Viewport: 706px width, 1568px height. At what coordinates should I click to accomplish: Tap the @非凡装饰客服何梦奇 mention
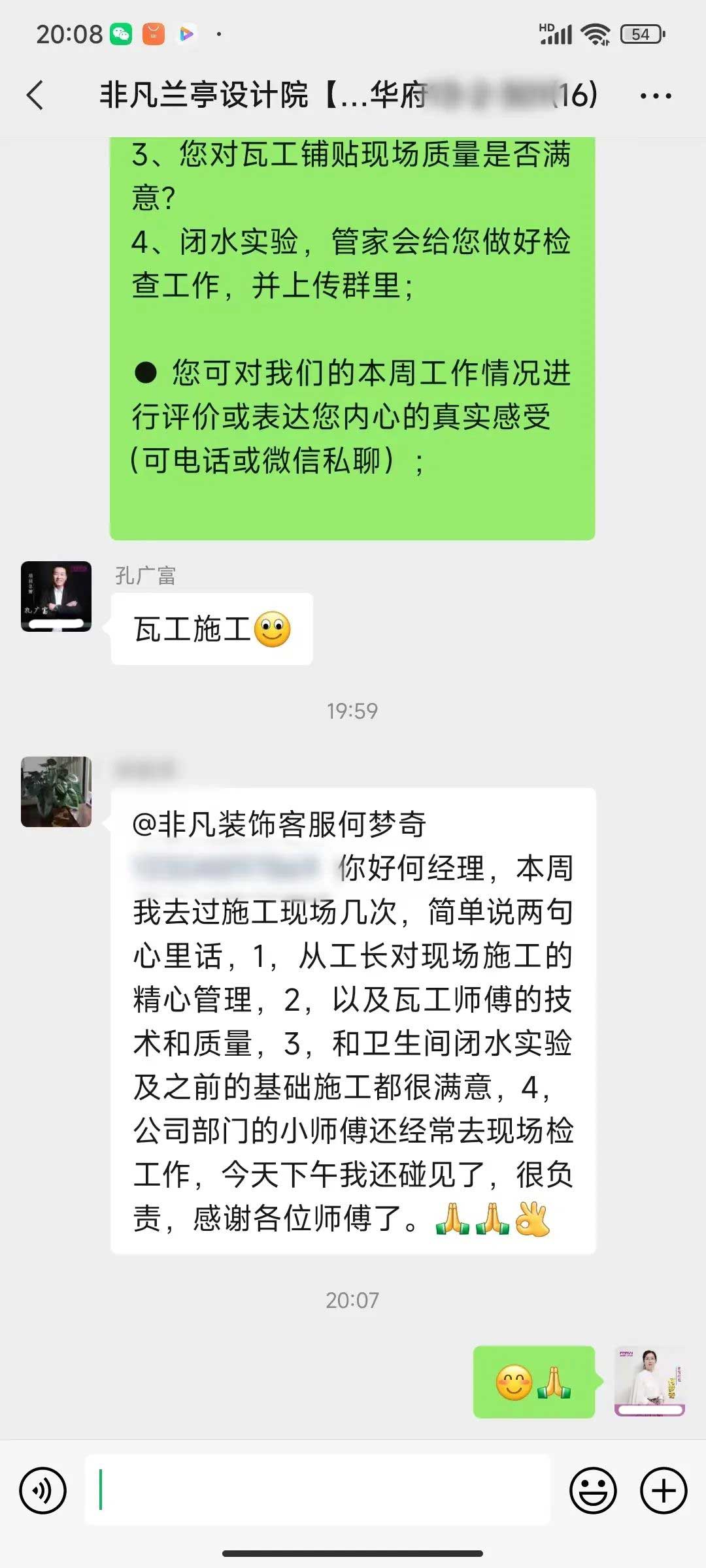pos(279,824)
